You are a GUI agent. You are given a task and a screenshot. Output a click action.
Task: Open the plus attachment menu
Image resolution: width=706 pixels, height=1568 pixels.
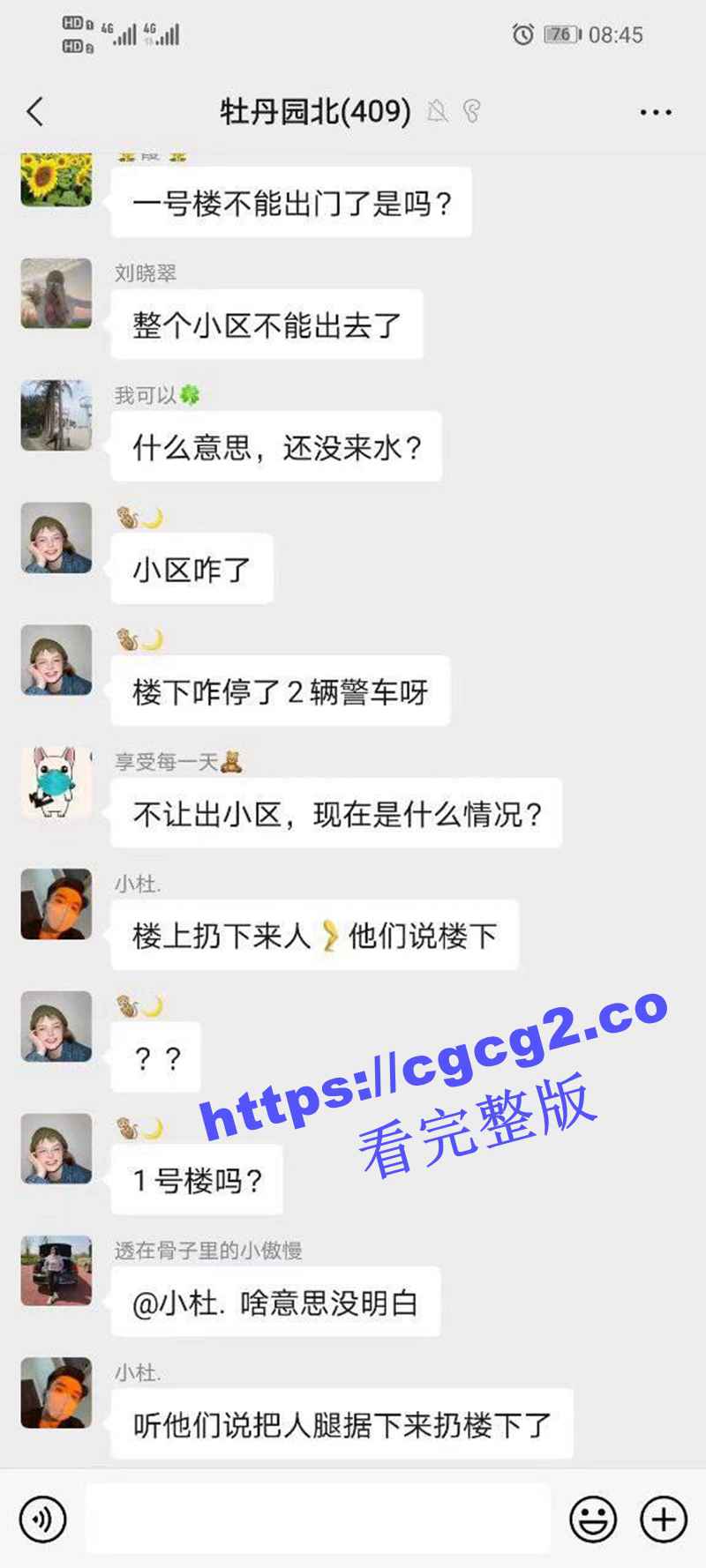(664, 1519)
